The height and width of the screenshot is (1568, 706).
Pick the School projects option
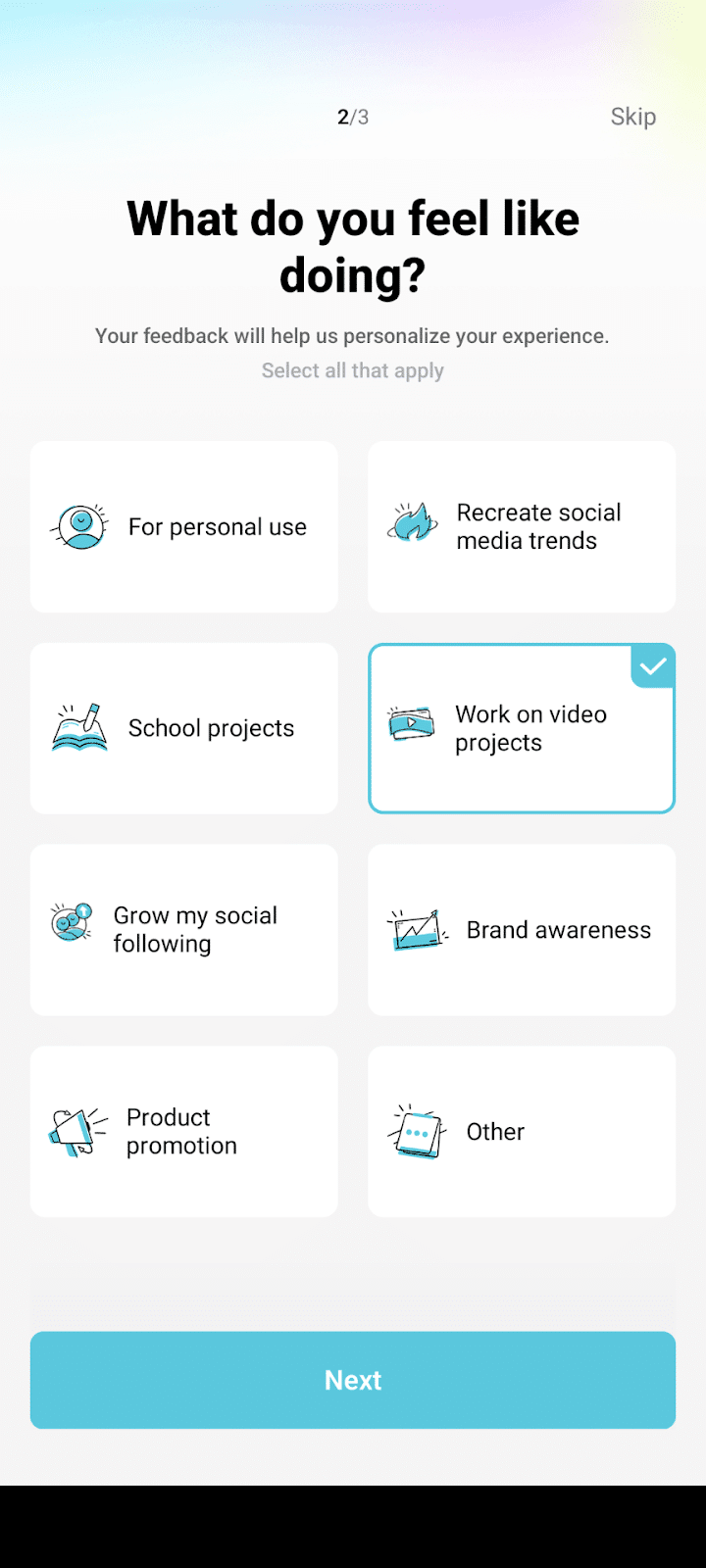point(184,728)
